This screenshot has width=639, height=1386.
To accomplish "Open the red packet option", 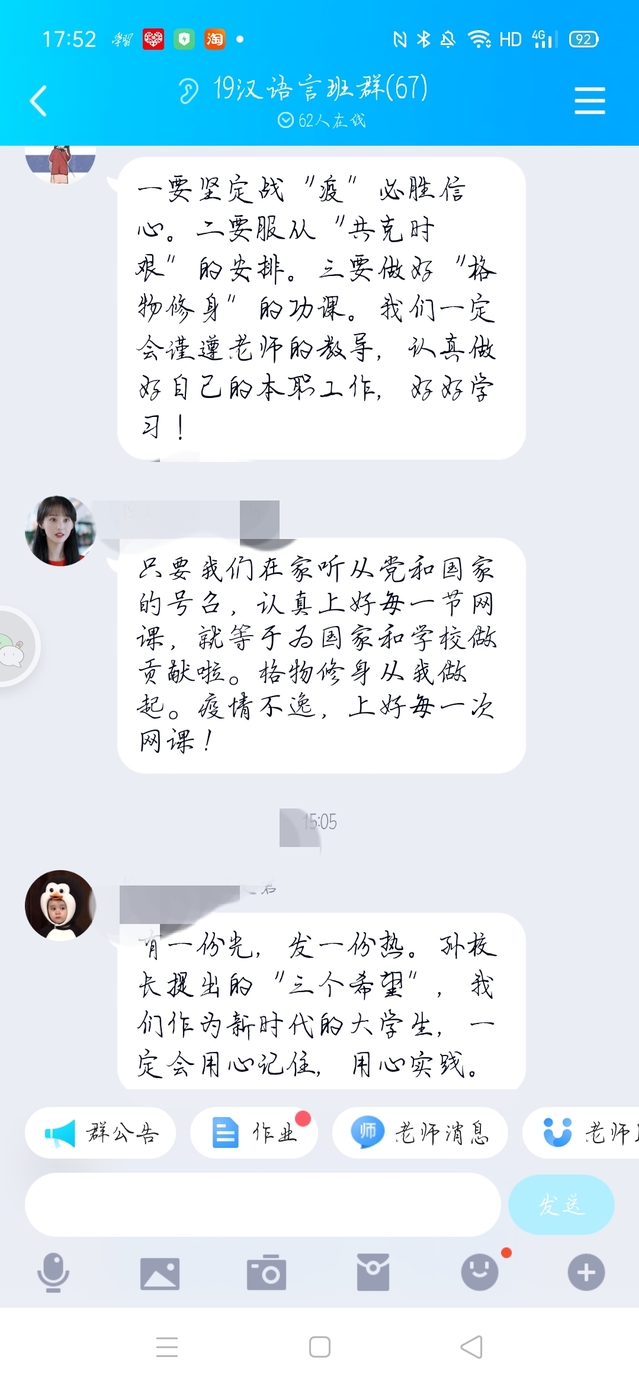I will pos(373,1273).
